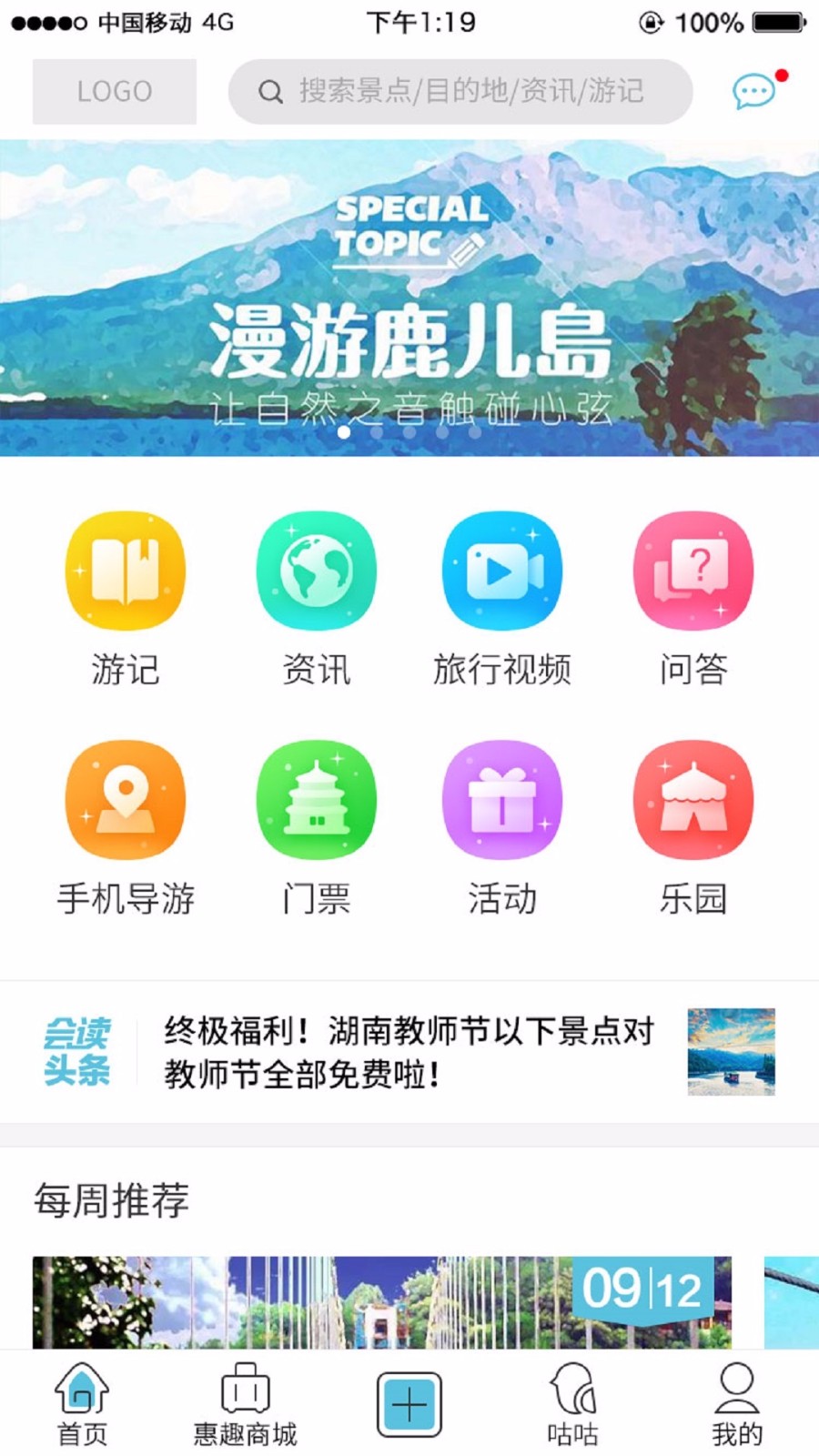Switch to the 惠趣商城 mall tab
This screenshot has width=819, height=1456.
pos(247,1401)
